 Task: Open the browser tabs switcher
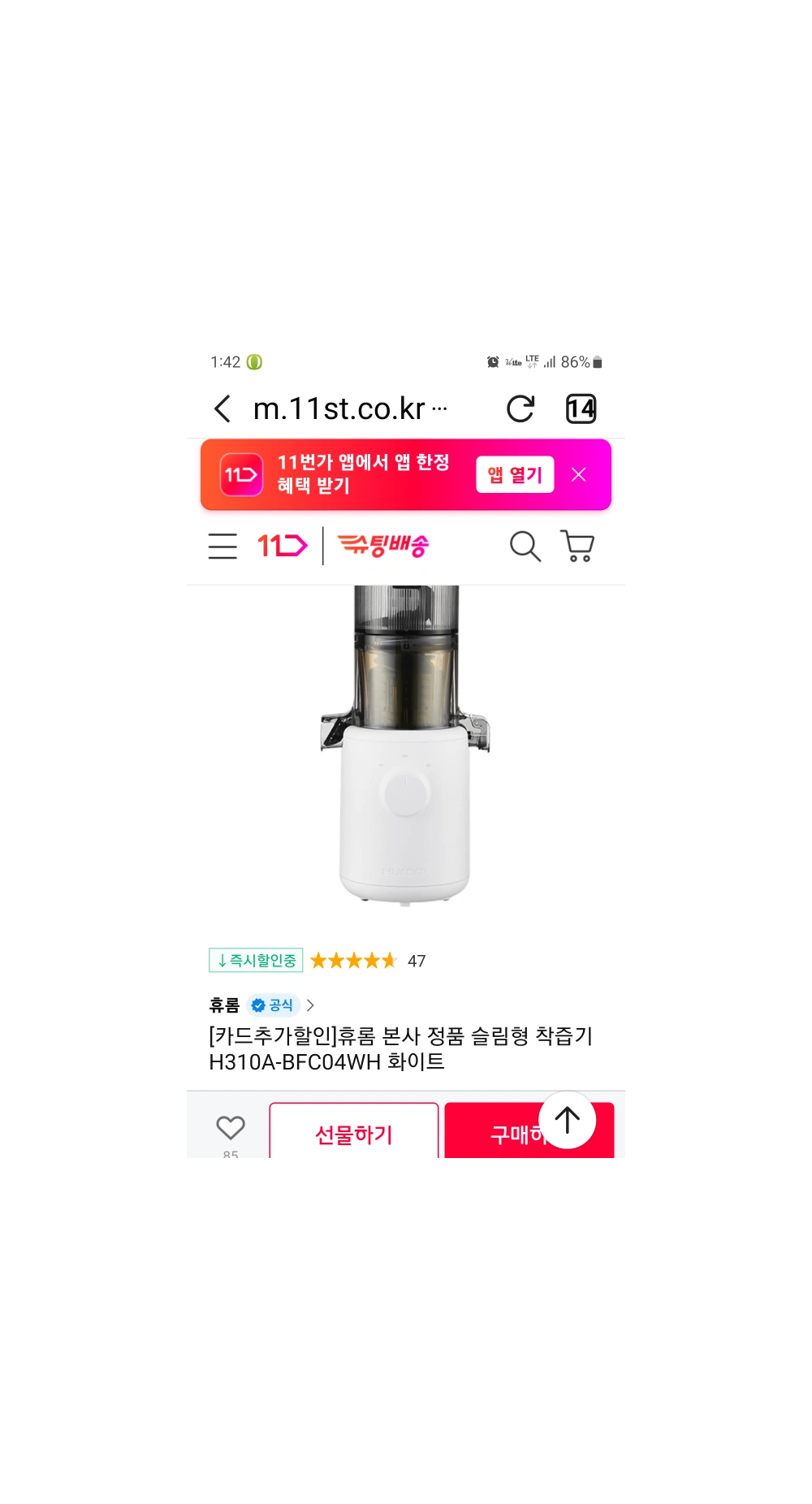pos(581,408)
